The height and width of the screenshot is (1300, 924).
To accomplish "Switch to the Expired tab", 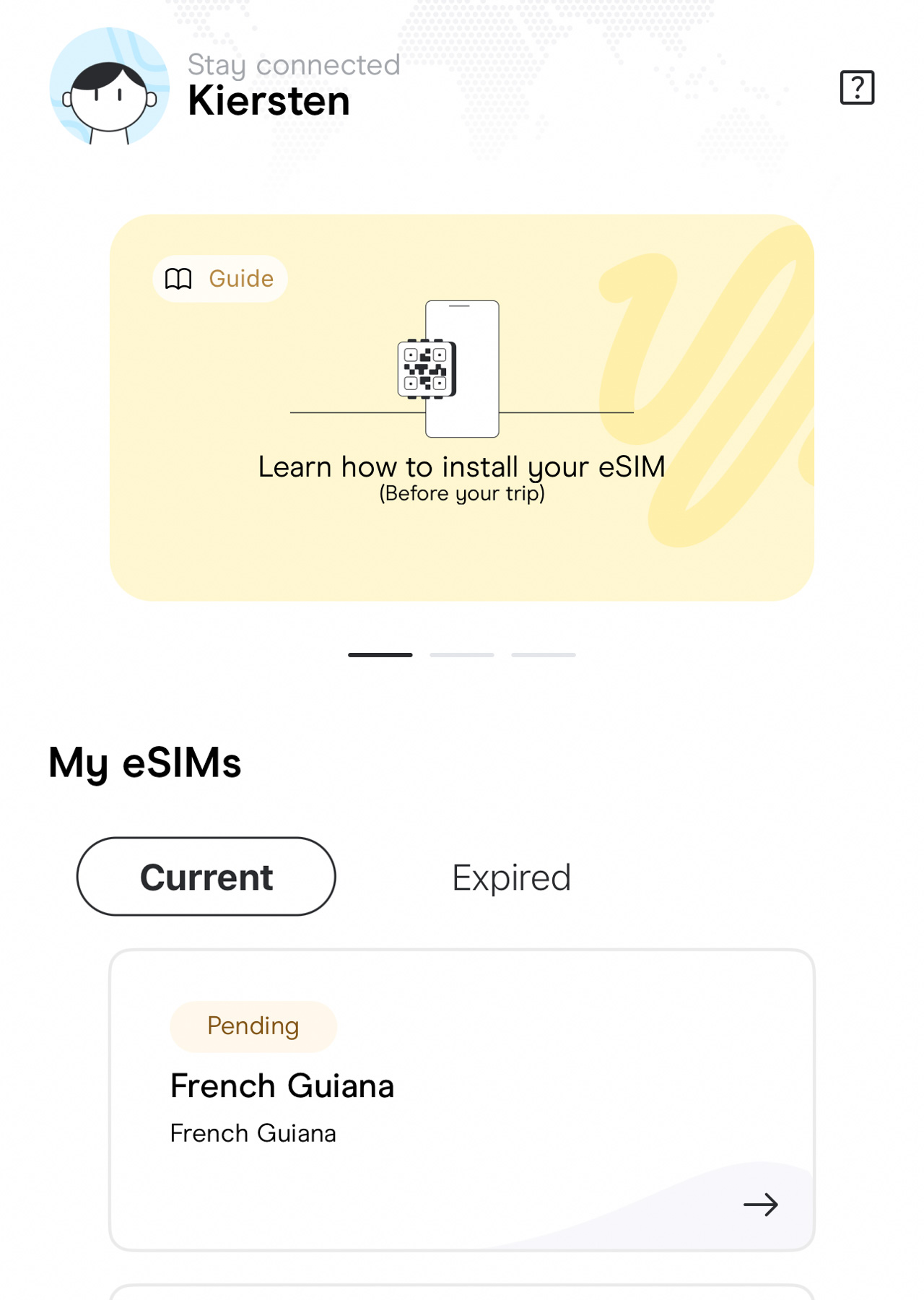I will 511,877.
